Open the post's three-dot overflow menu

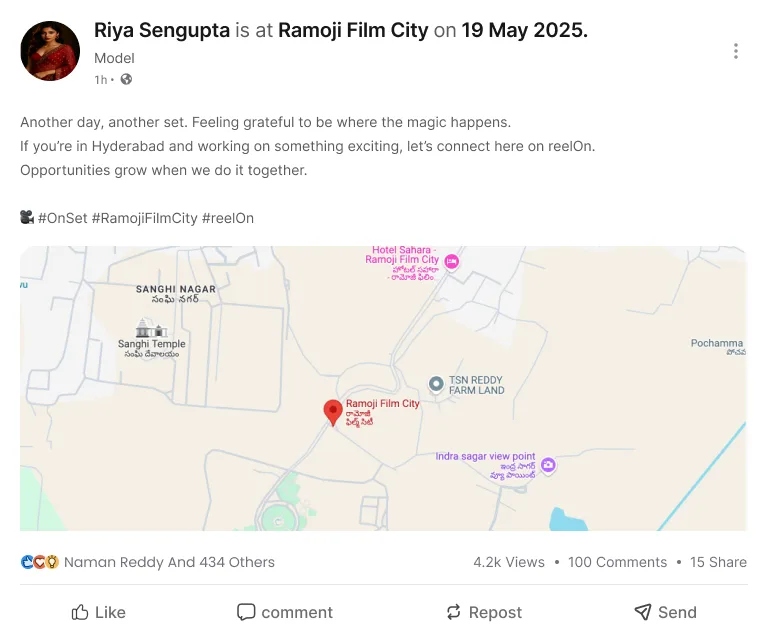click(736, 51)
